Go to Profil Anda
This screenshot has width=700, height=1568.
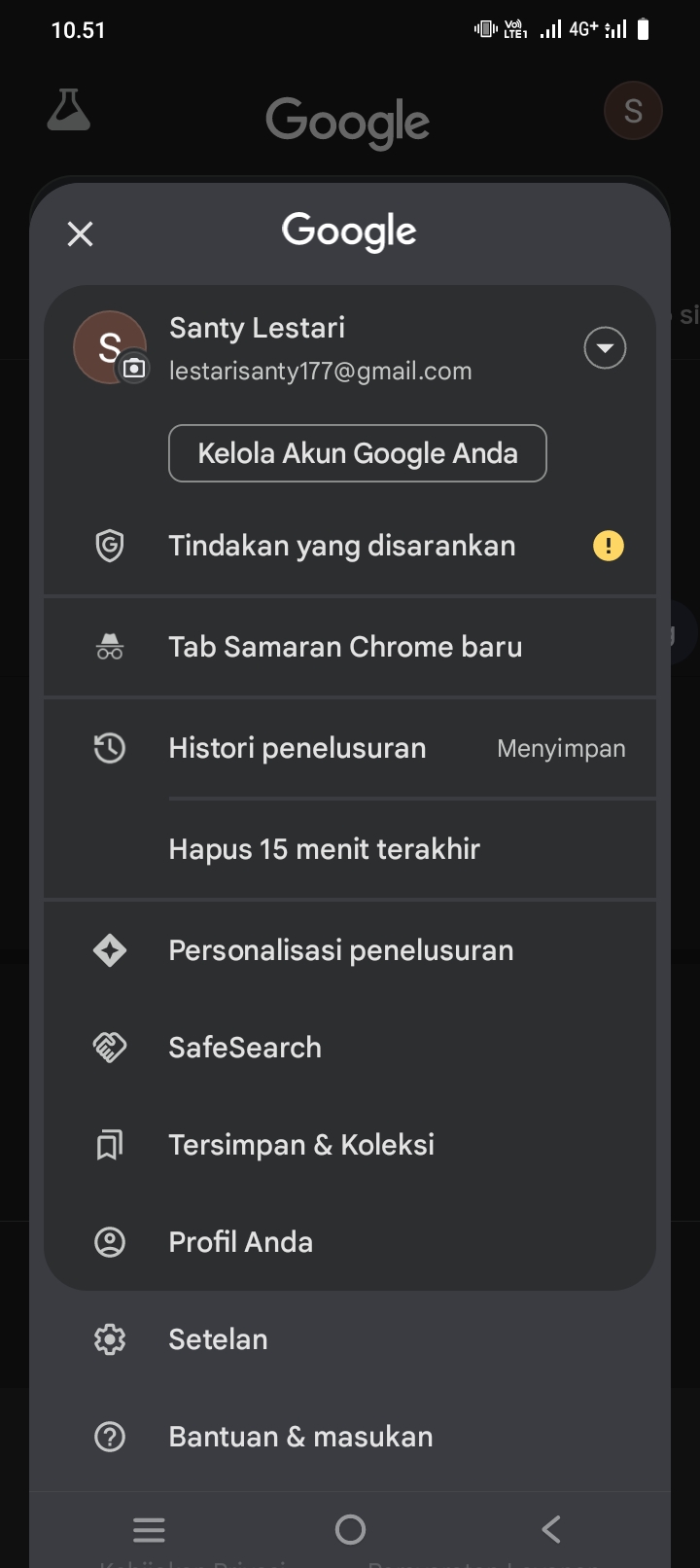[x=350, y=1242]
